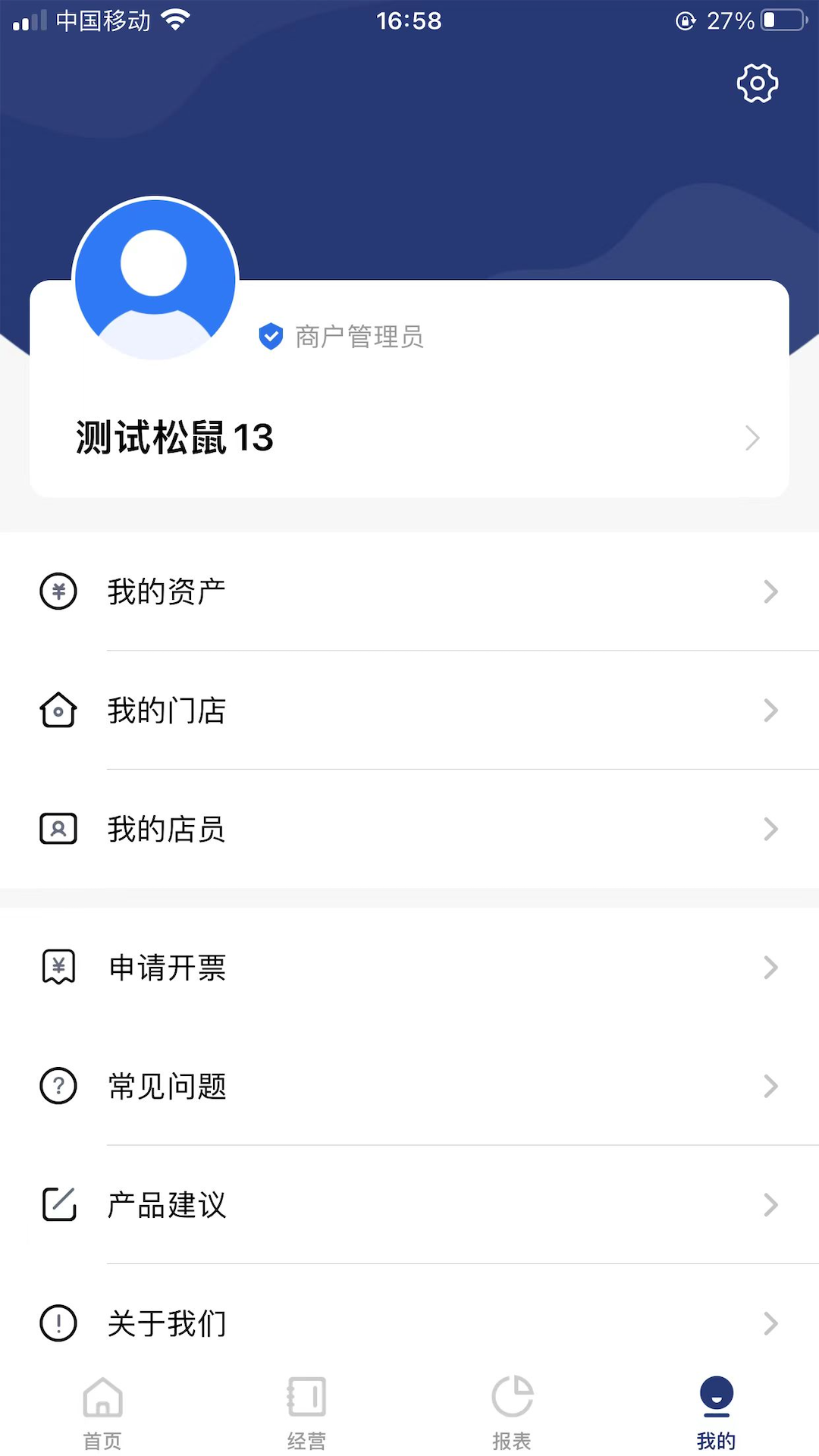819x1456 pixels.
Task: Click the staff icon beside 我的店员
Action: 58,829
